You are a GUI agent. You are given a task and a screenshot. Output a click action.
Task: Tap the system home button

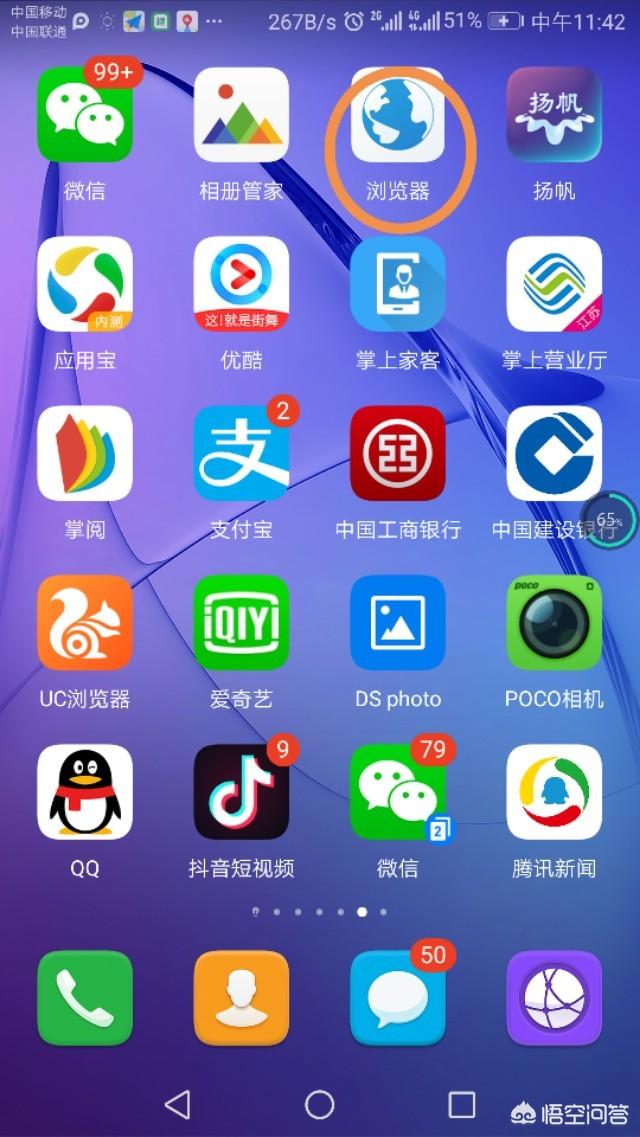[319, 1104]
